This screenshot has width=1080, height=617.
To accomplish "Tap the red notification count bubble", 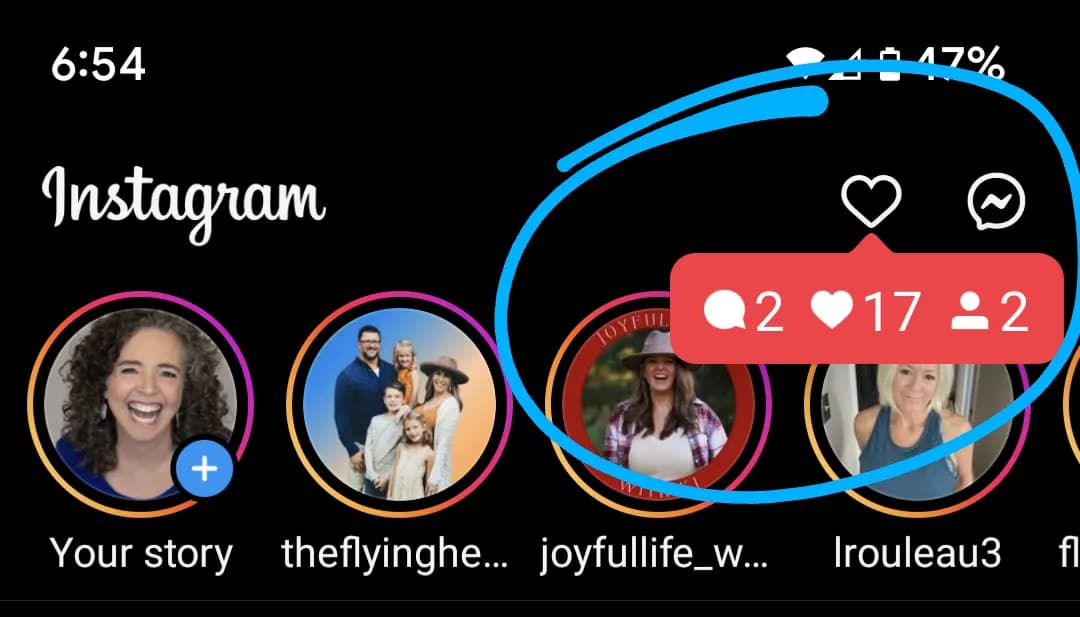I will pyautogui.click(x=865, y=311).
